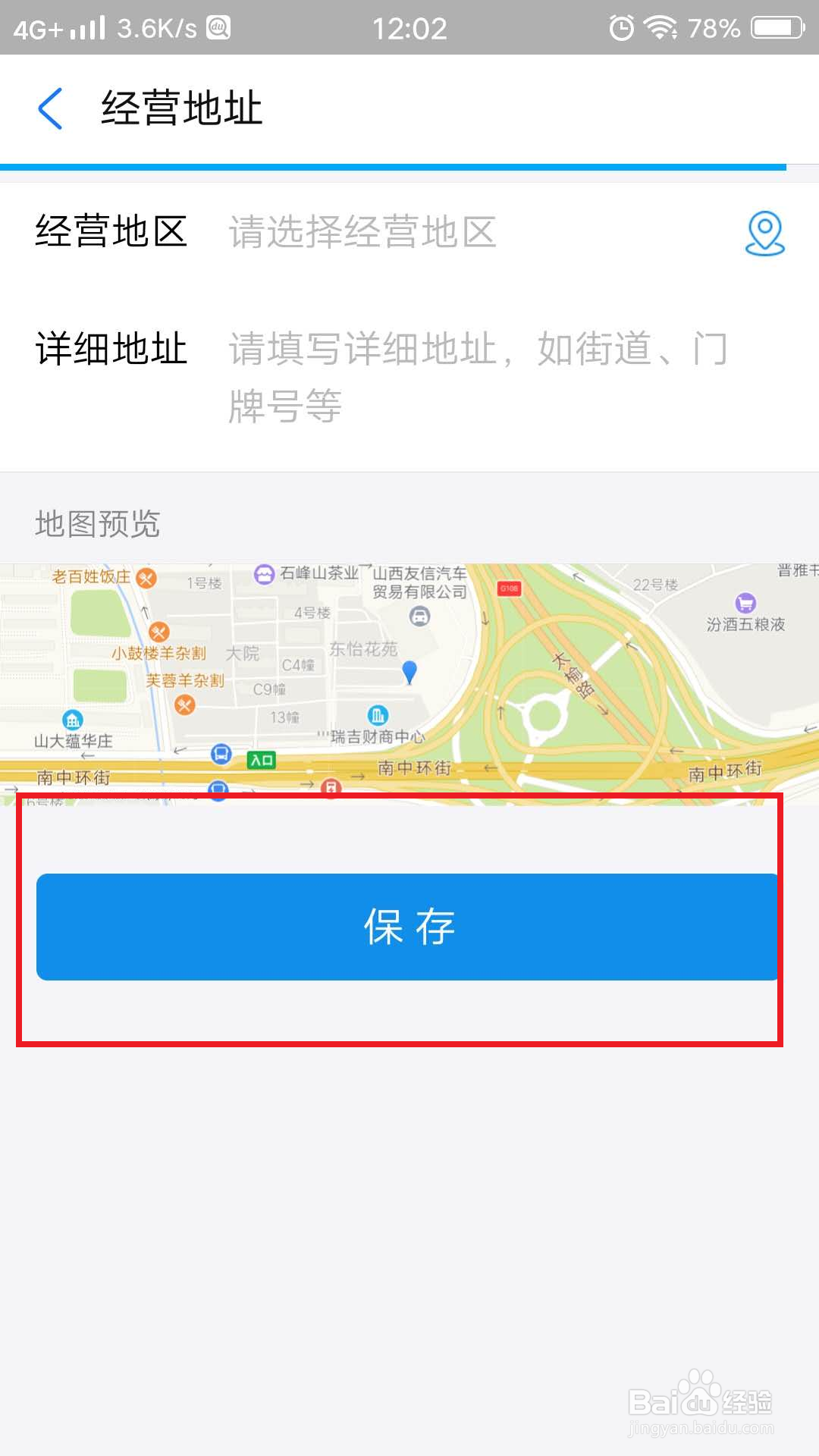Select the restaurant icon at 小鼓楼羊杂割

click(x=160, y=631)
